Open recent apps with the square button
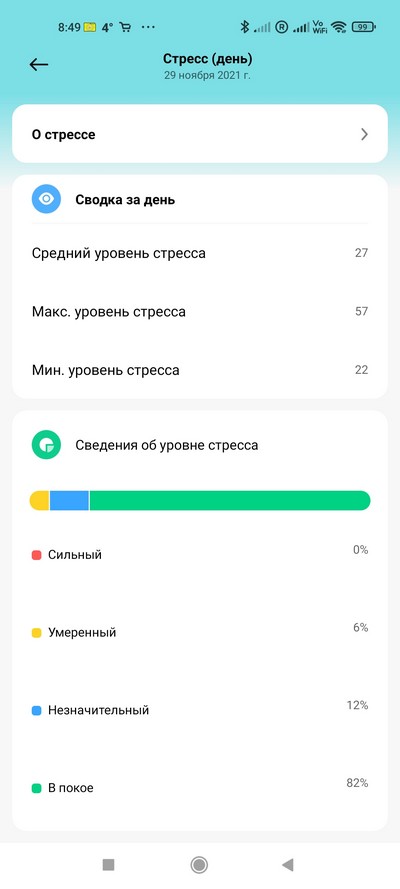The height and width of the screenshot is (889, 400). 108,865
